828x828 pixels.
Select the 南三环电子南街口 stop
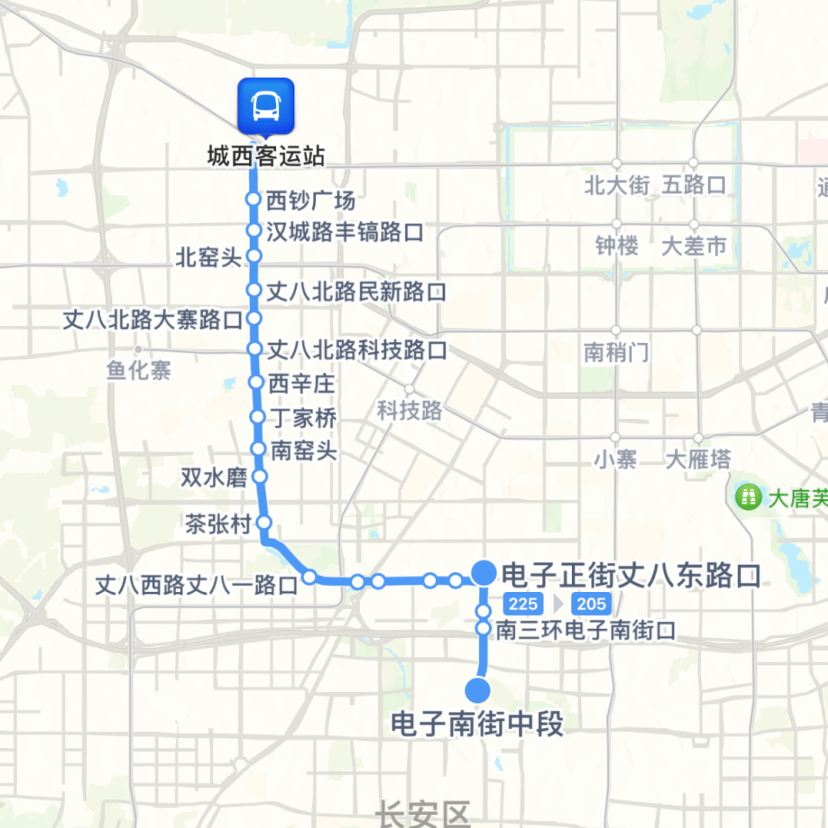[x=484, y=629]
